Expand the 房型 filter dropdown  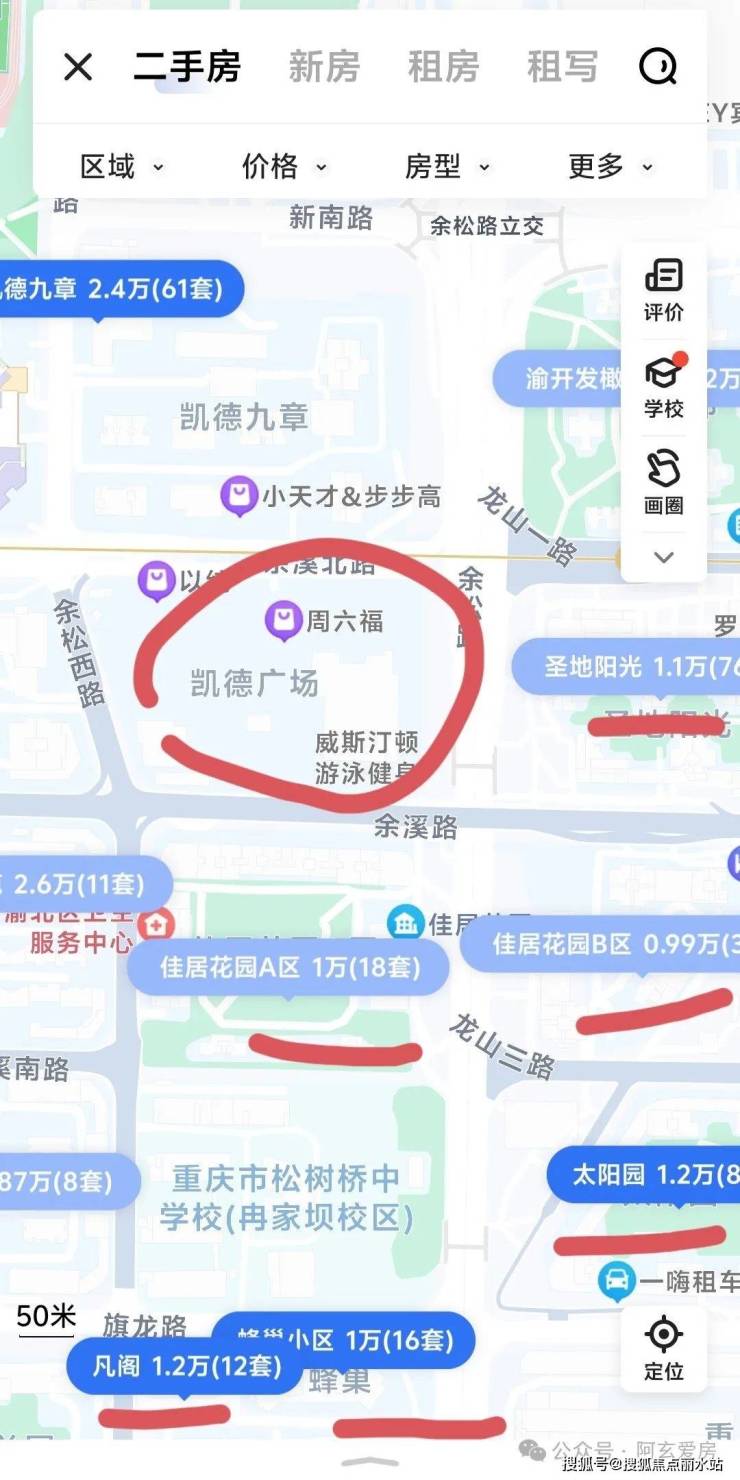point(447,166)
